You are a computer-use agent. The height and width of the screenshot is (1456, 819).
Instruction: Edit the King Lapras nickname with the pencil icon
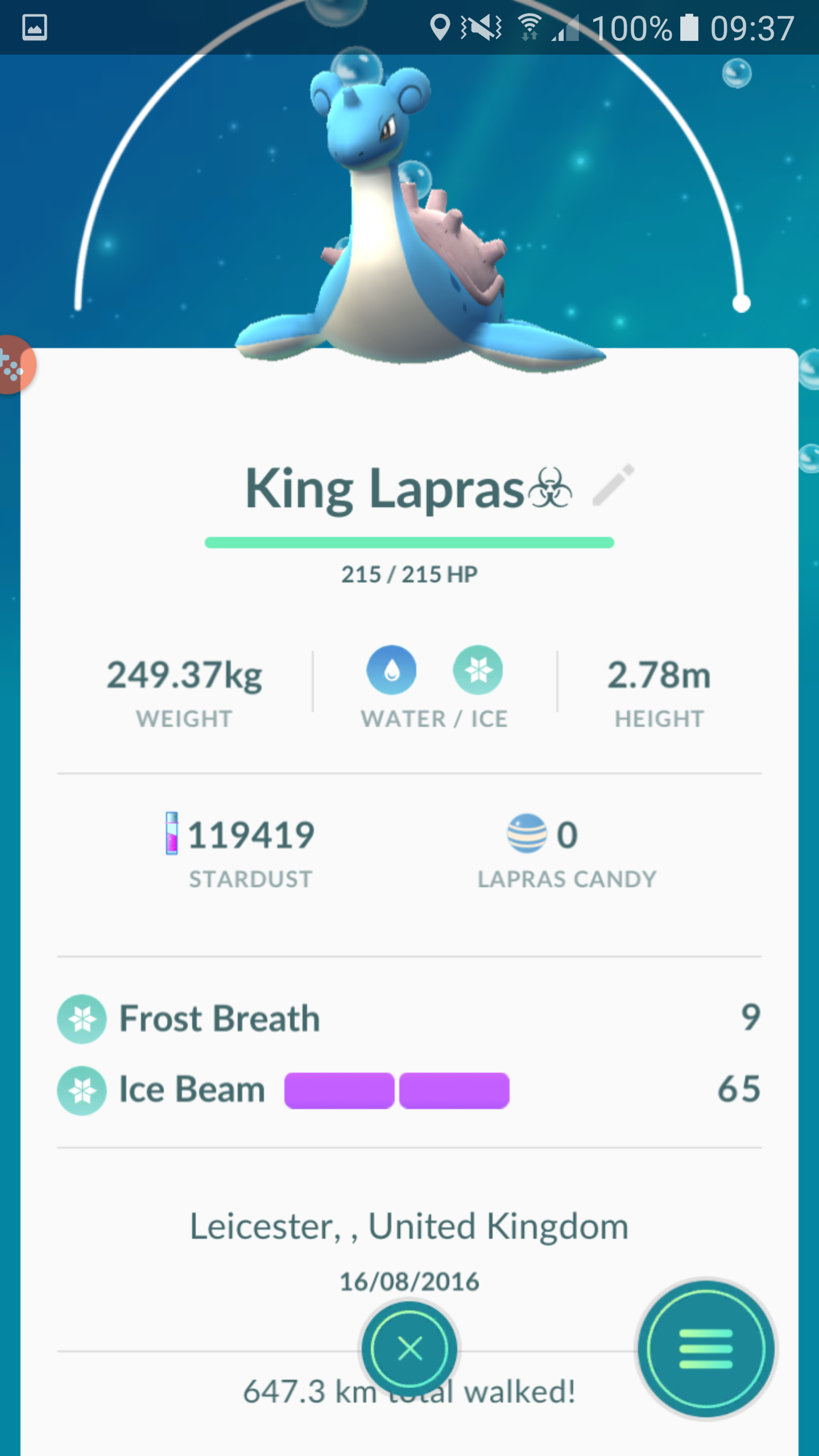(x=613, y=485)
